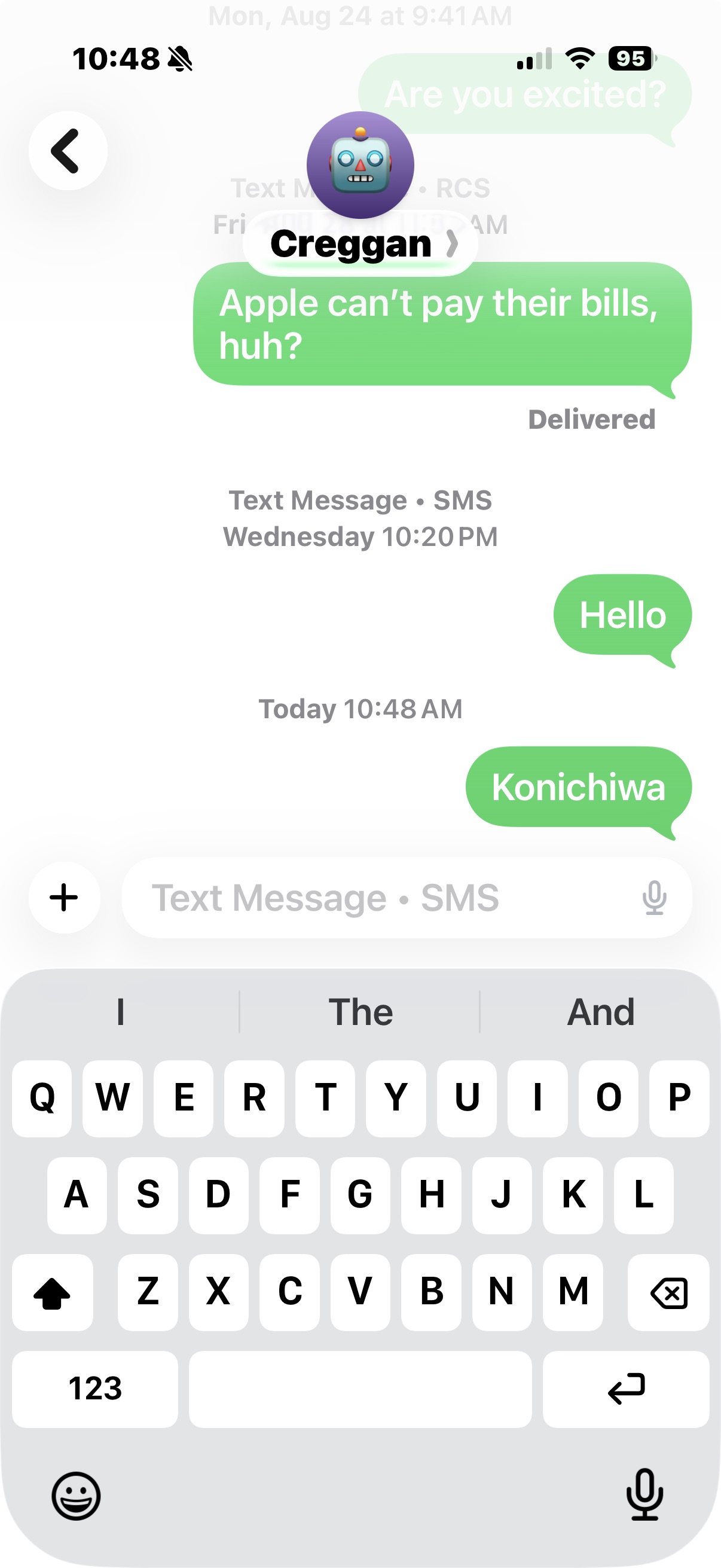
Task: Insert the suggestion "And"
Action: [600, 1012]
